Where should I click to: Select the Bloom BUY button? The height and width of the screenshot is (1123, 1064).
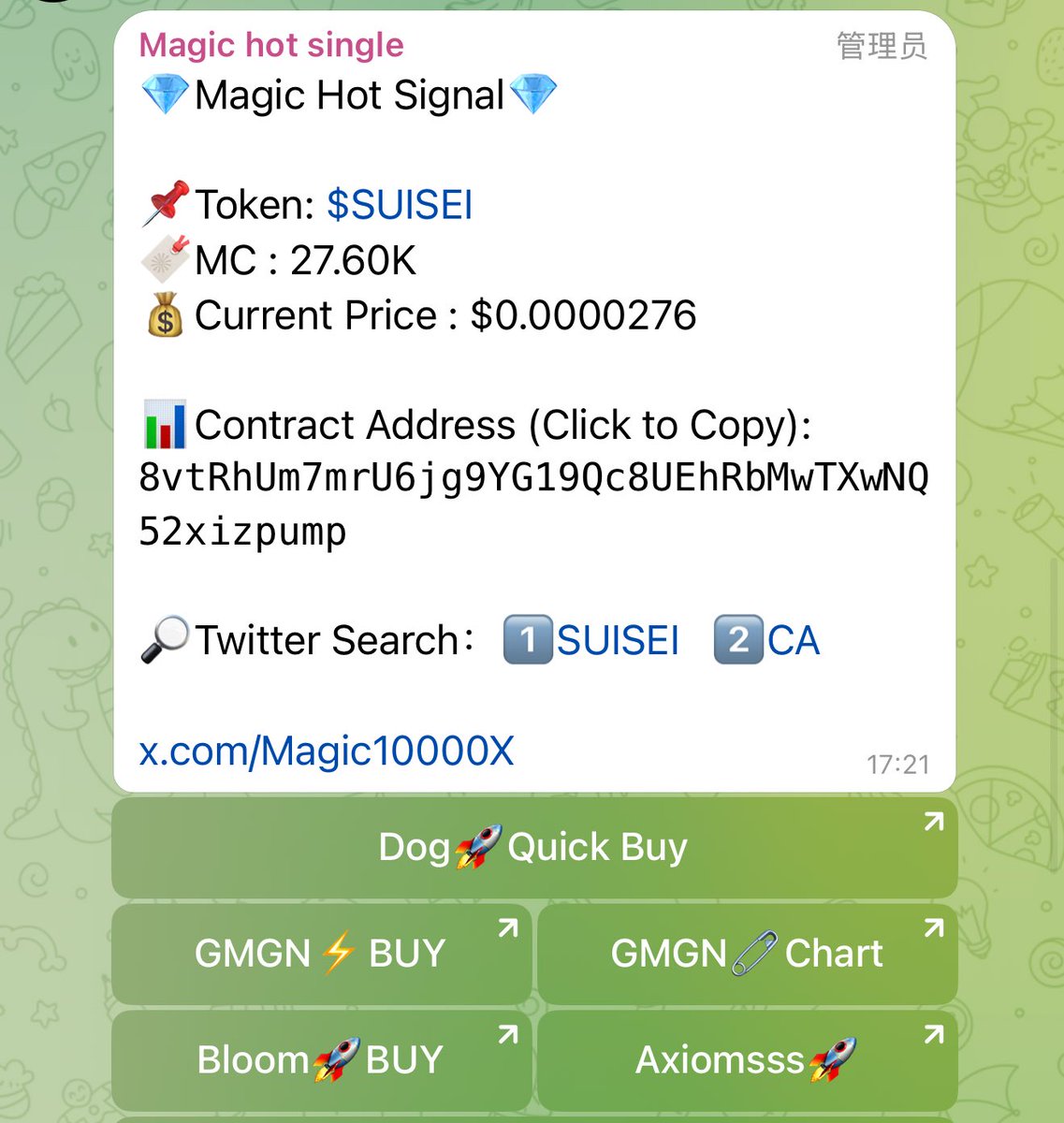pyautogui.click(x=320, y=1060)
